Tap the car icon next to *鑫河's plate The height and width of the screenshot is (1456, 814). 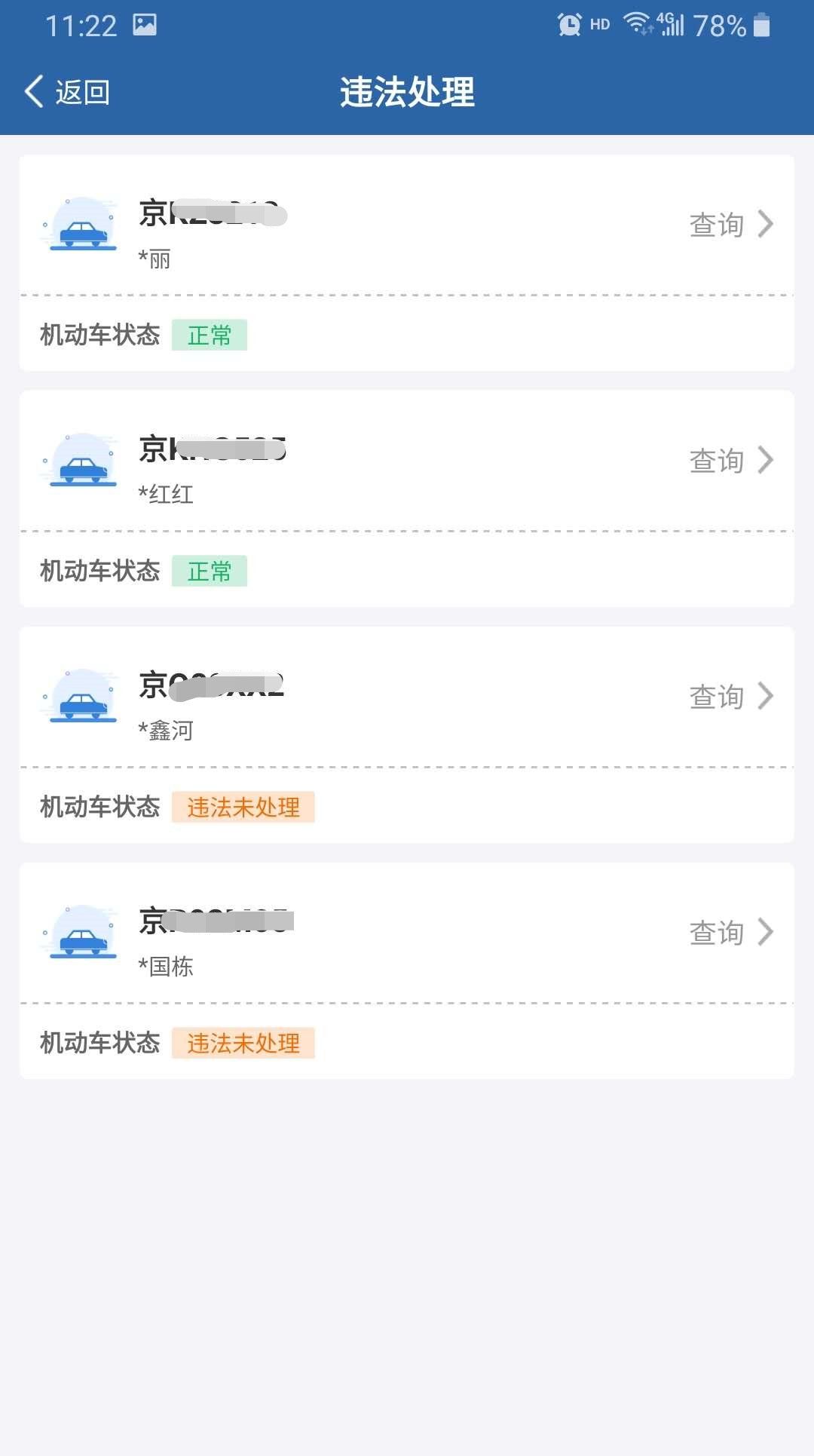point(83,698)
